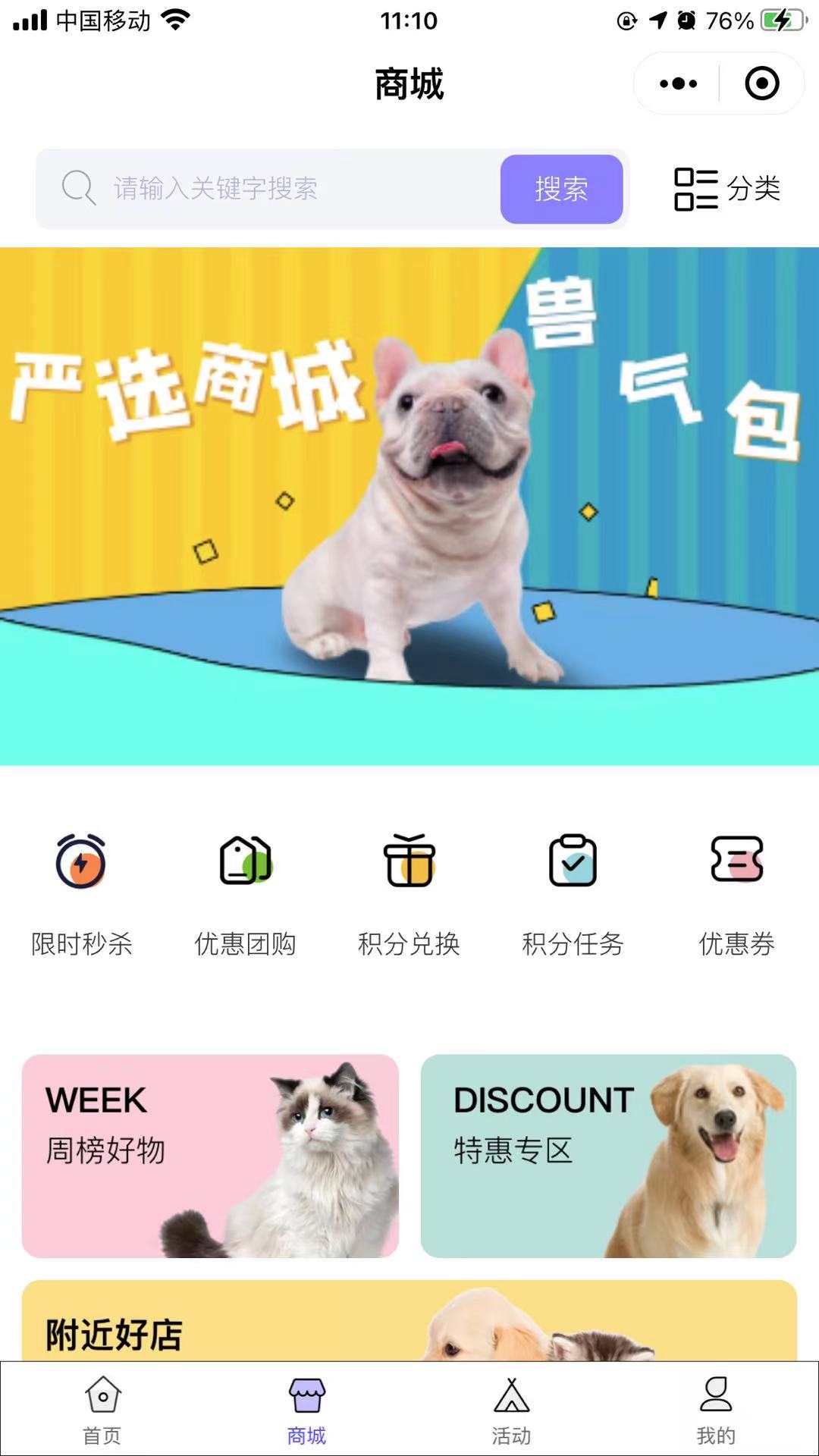This screenshot has width=819, height=1456.
Task: Open the 严选商城 dog banner
Action: [409, 506]
